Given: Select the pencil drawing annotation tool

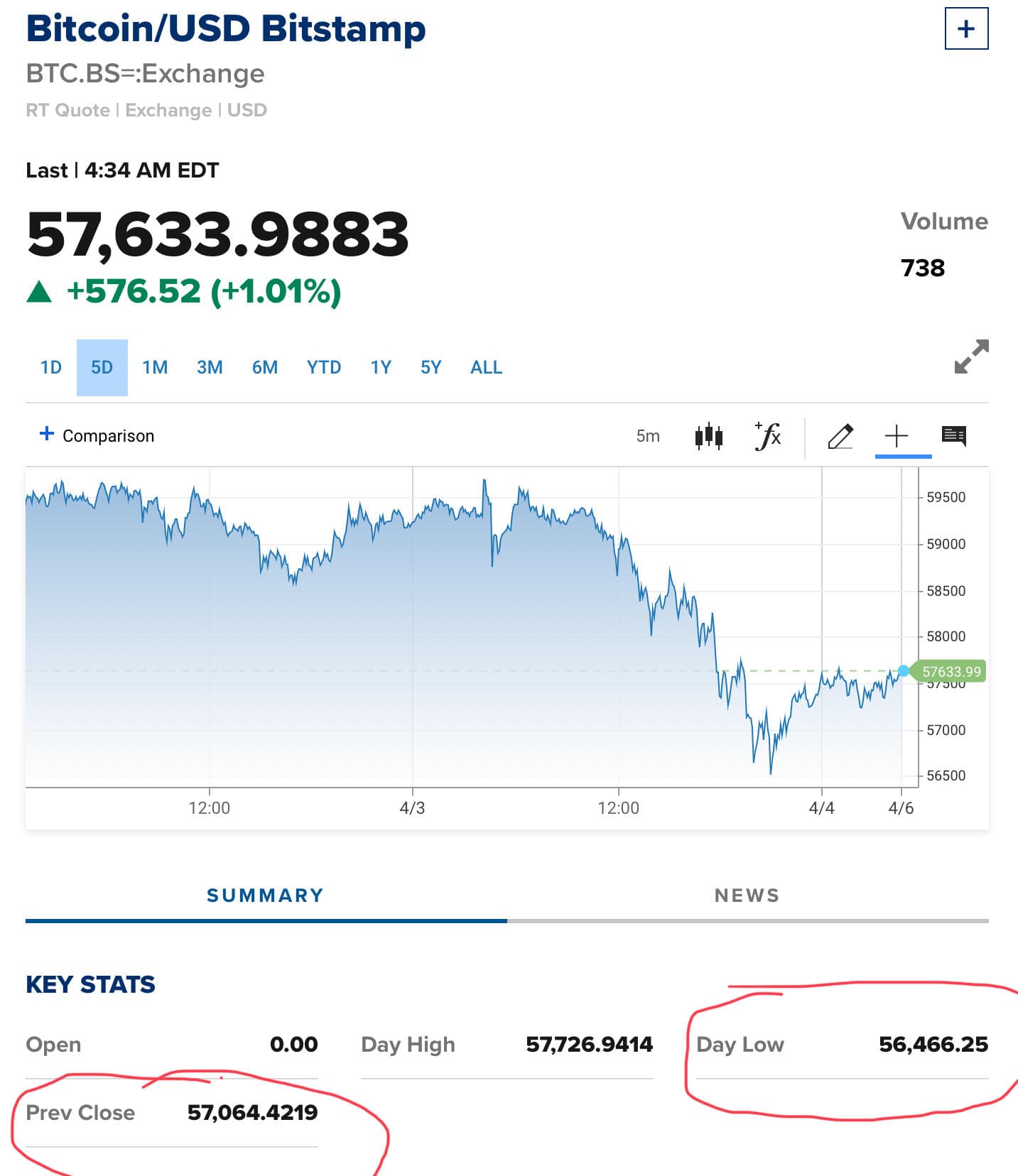Looking at the screenshot, I should [x=840, y=436].
